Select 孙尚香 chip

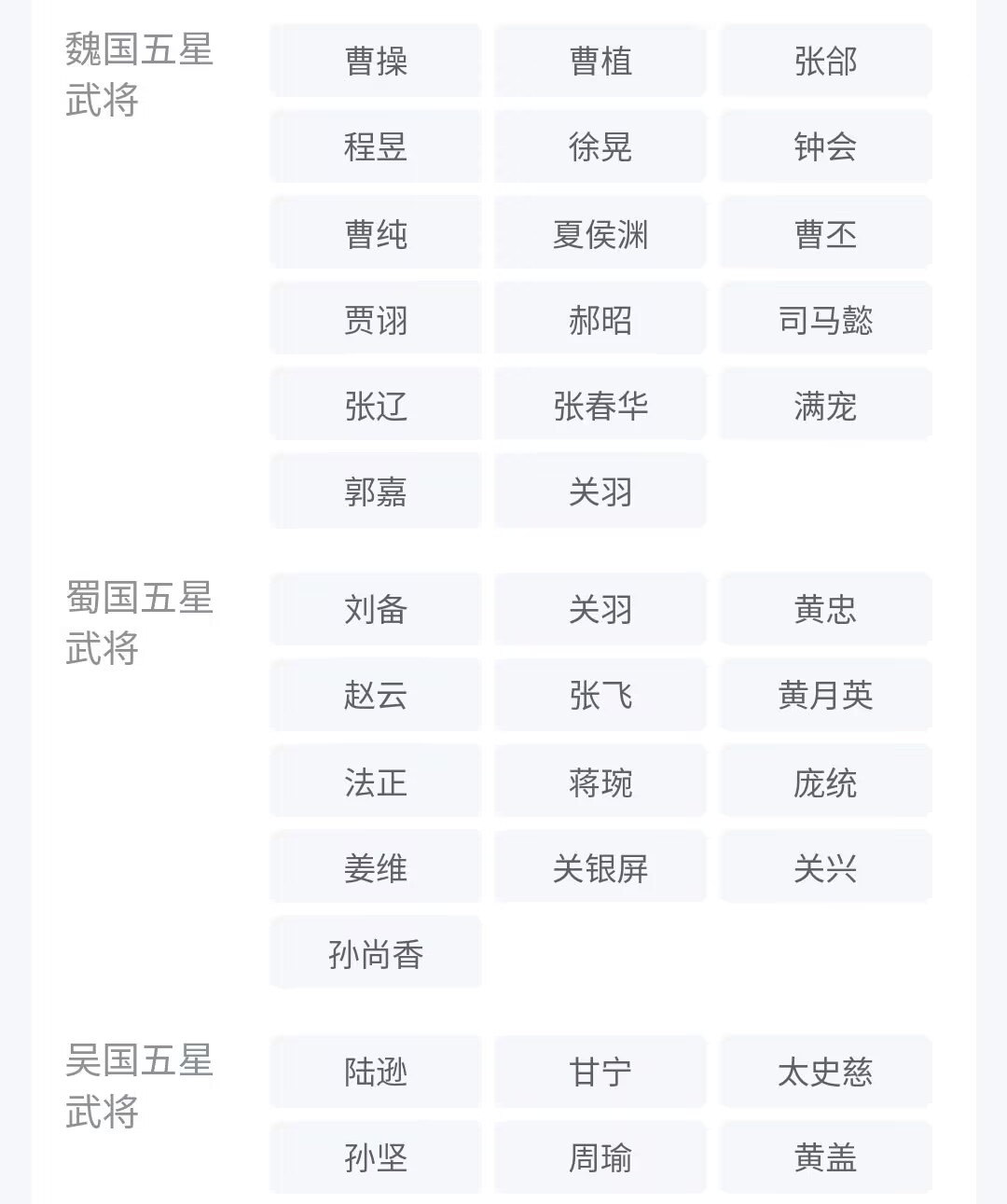(376, 954)
